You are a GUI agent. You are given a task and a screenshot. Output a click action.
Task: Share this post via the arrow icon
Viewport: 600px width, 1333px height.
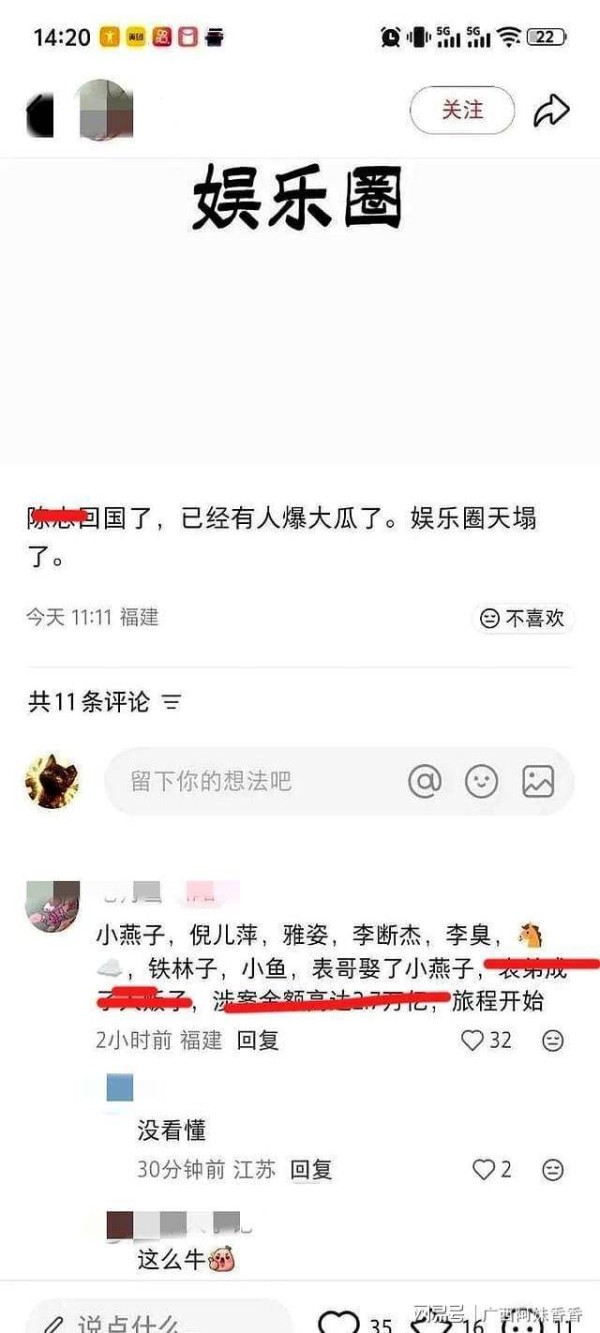click(551, 110)
